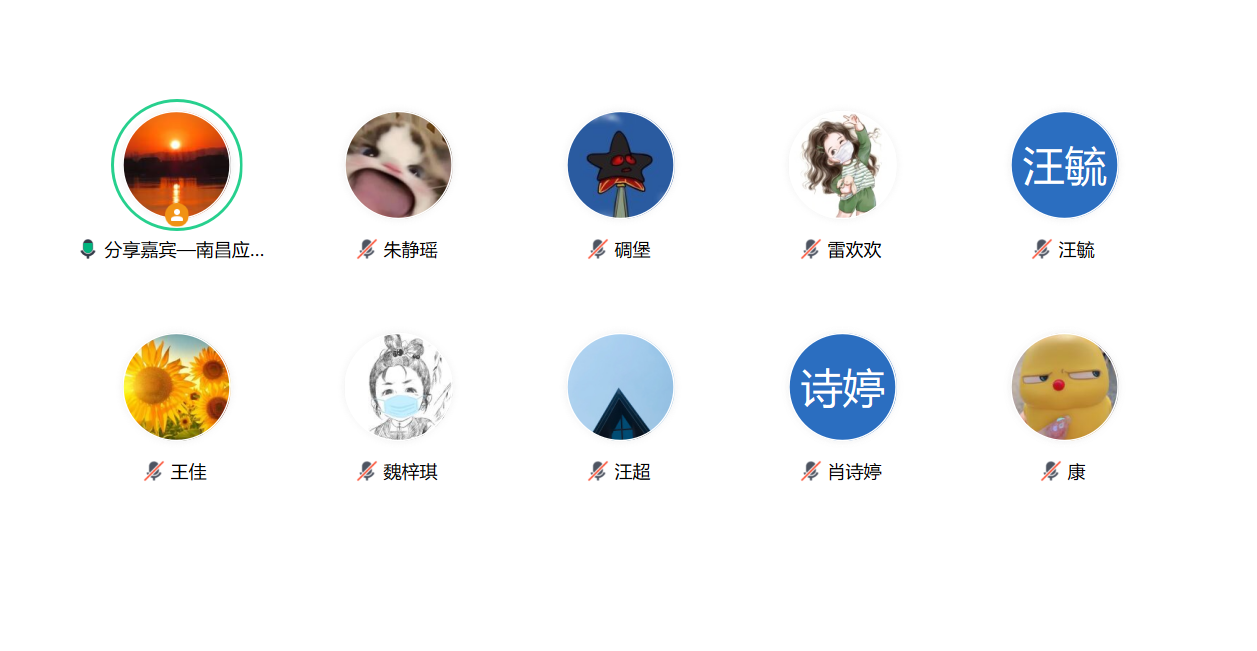Select participant 康's avatar
This screenshot has height=651, width=1257.
tap(1065, 387)
